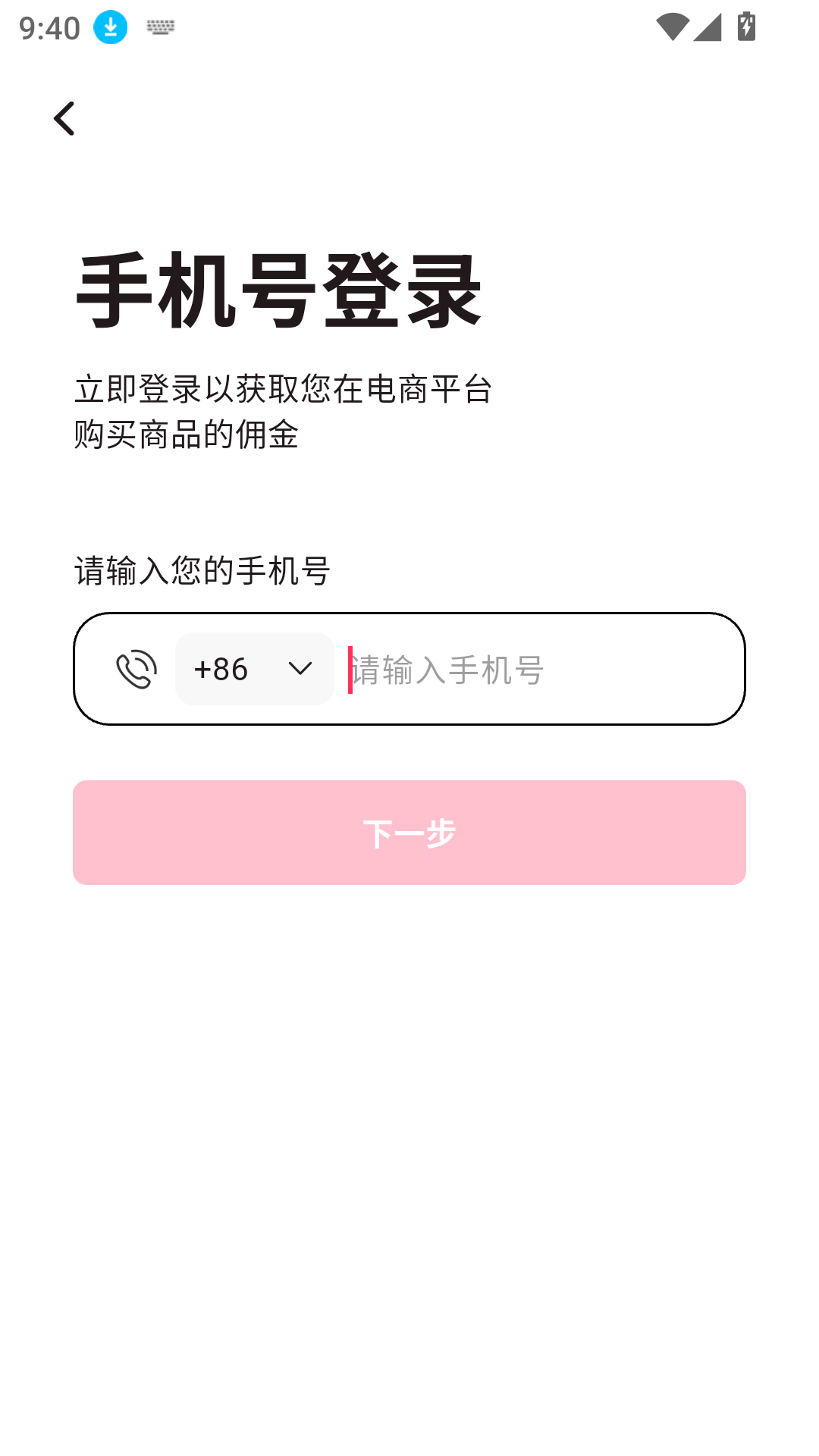This screenshot has width=819, height=1456.
Task: Open the +86 country code dropdown
Action: point(254,669)
